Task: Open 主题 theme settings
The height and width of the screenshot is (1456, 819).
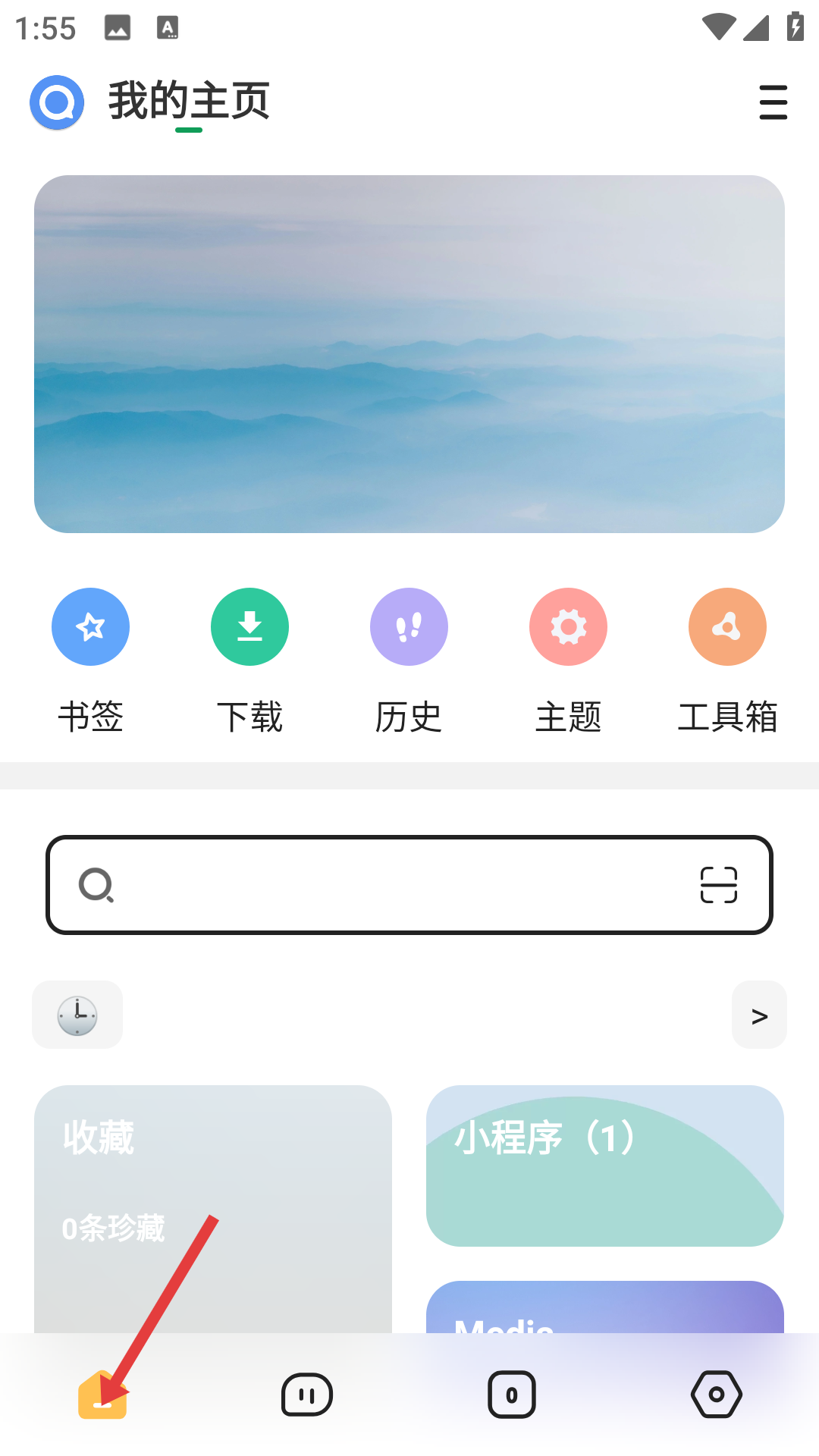Action: 568,627
